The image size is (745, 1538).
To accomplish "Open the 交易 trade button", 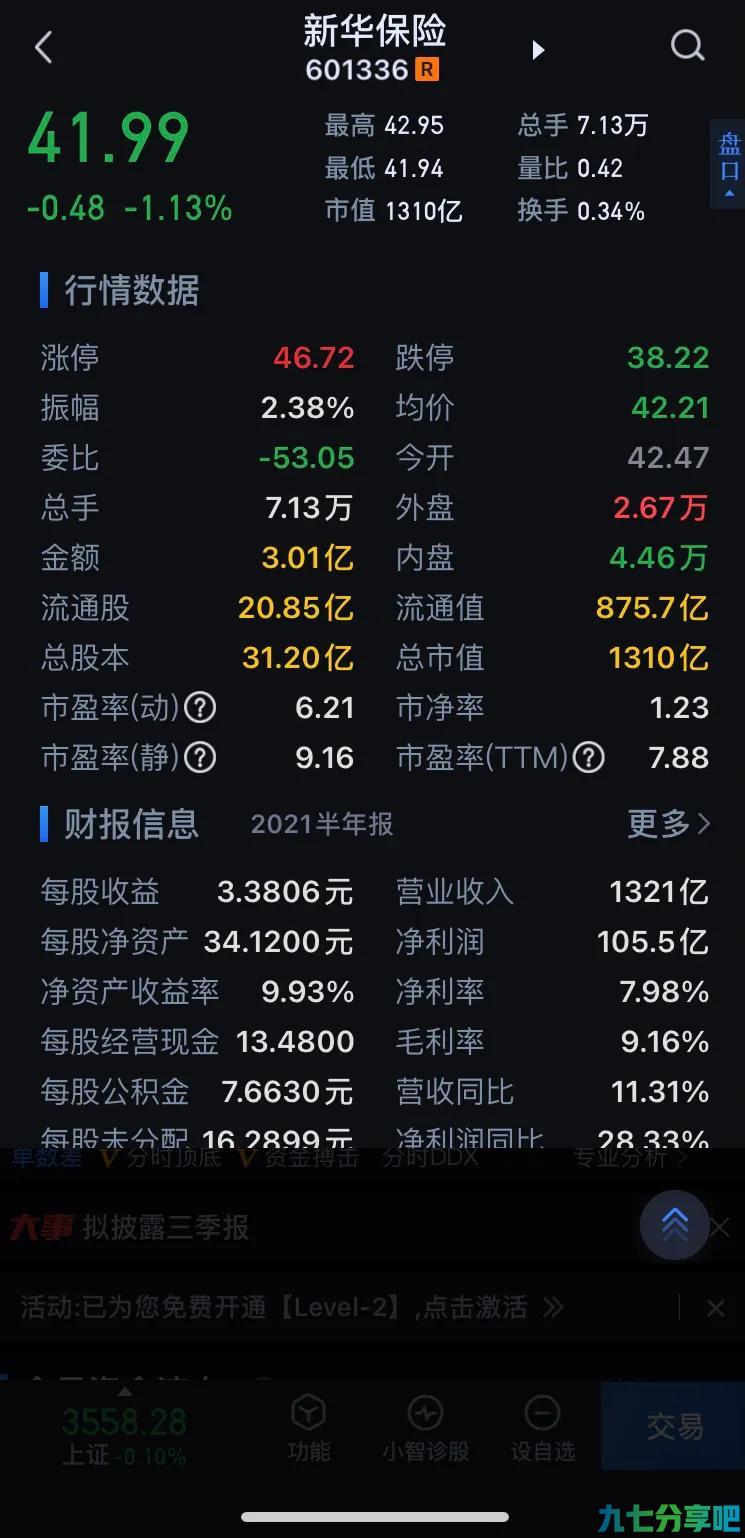I will [x=673, y=1427].
